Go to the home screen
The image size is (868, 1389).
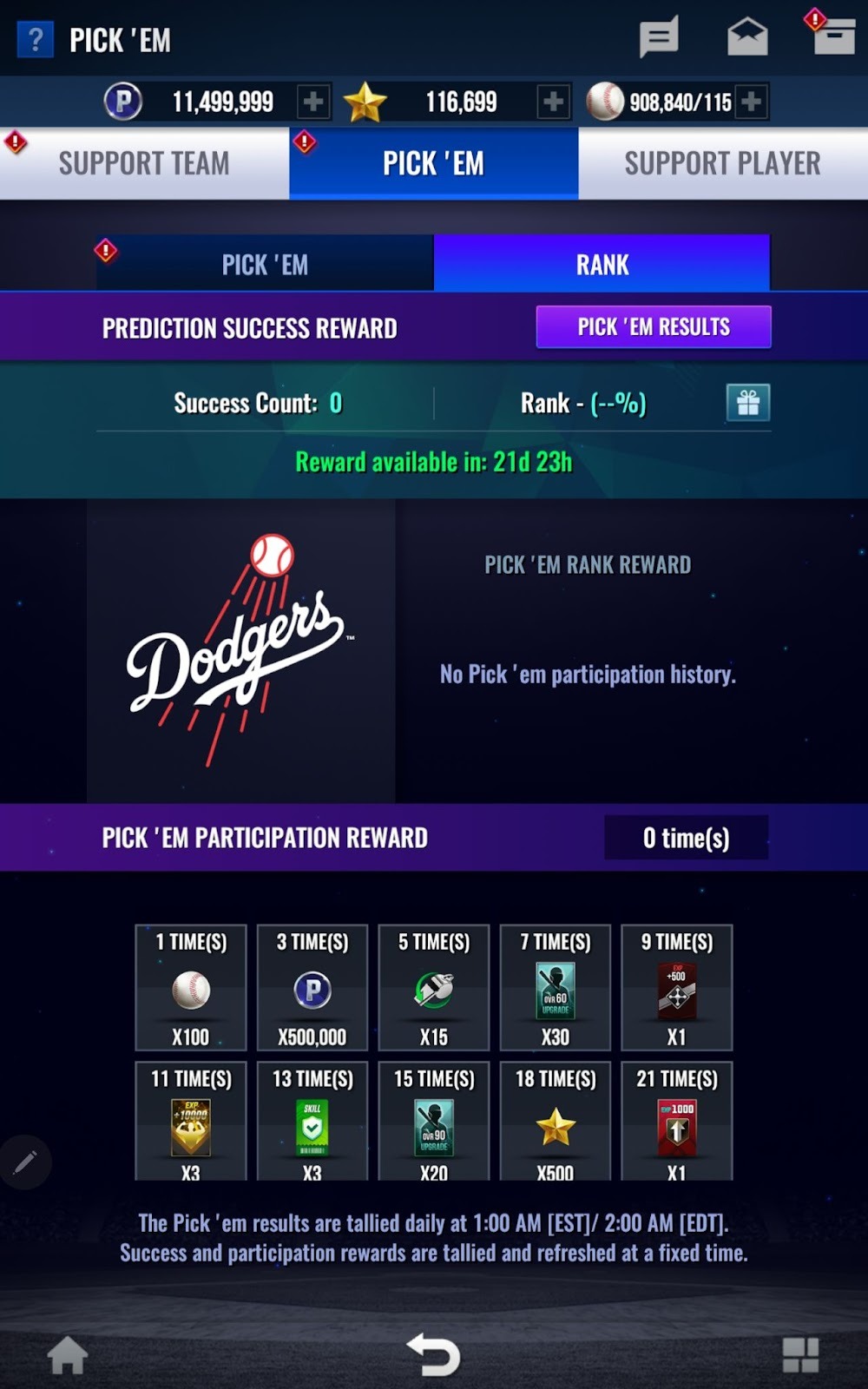(x=68, y=1354)
